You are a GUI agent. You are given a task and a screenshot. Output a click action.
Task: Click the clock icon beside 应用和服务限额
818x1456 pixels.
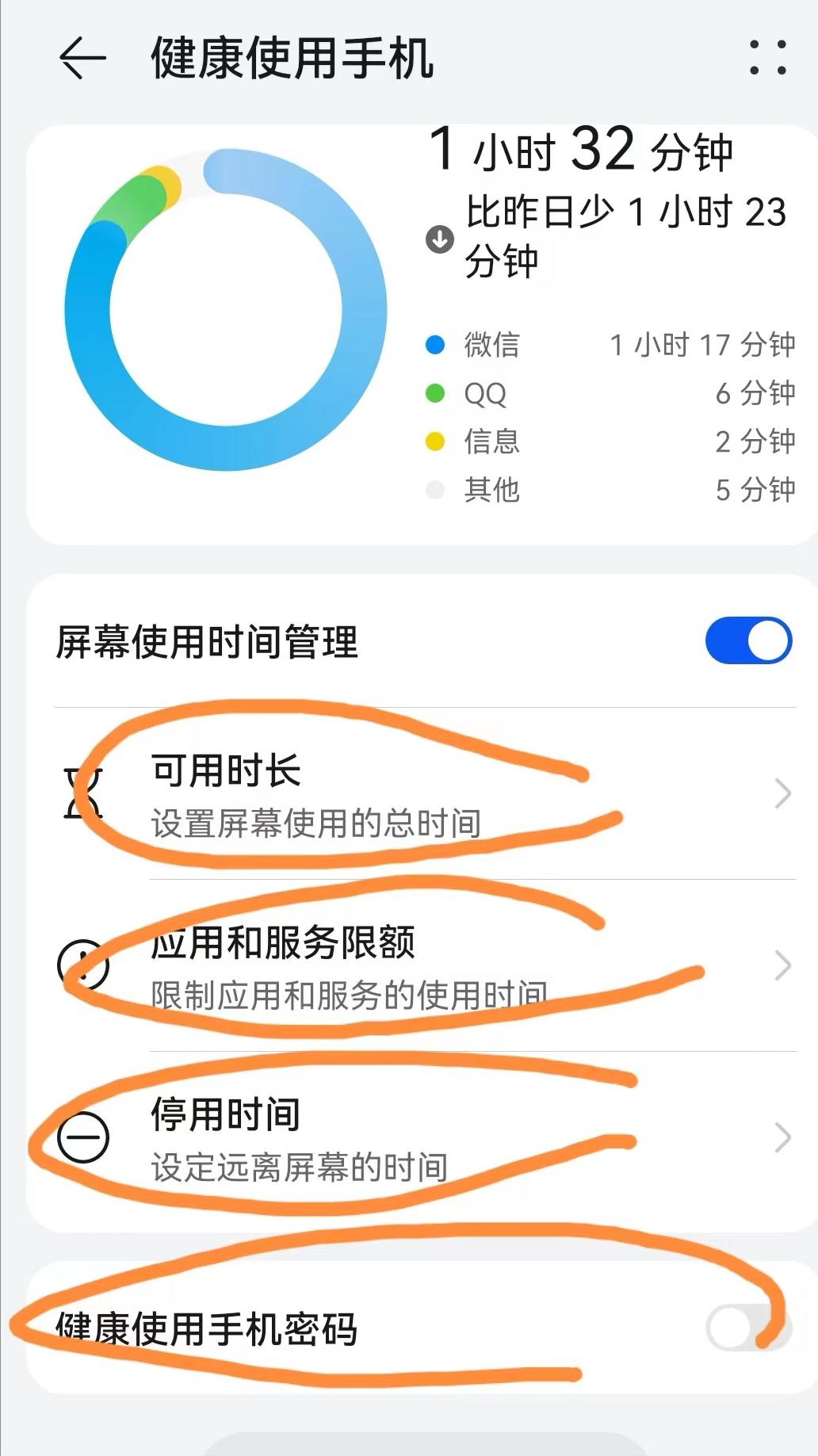82,963
